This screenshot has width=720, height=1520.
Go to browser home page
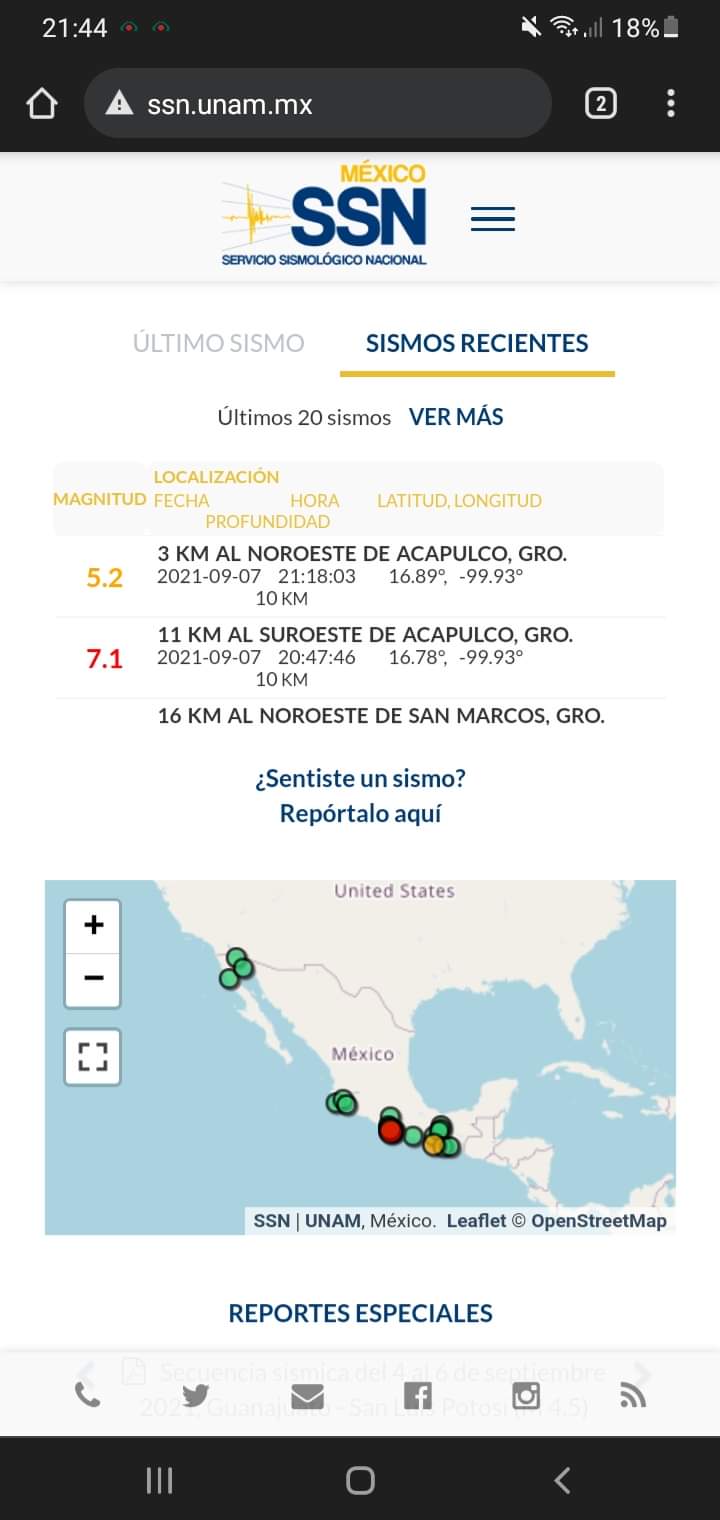41,103
